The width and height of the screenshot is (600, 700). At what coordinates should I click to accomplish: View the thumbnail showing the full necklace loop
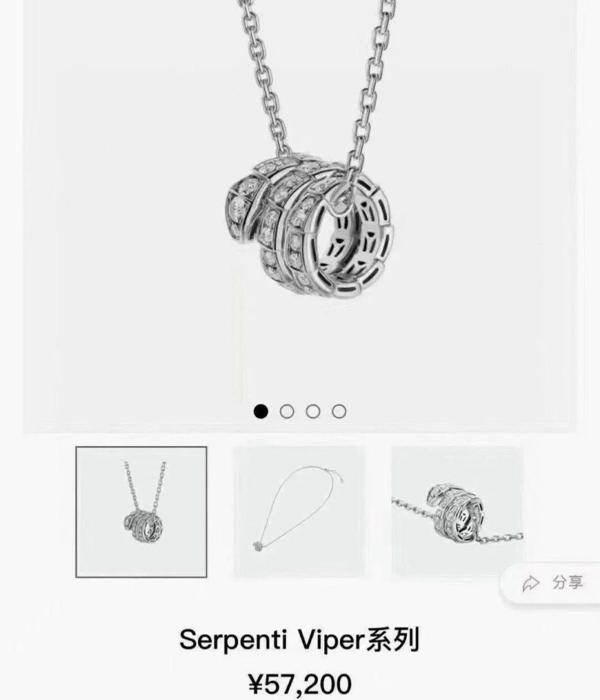click(299, 511)
